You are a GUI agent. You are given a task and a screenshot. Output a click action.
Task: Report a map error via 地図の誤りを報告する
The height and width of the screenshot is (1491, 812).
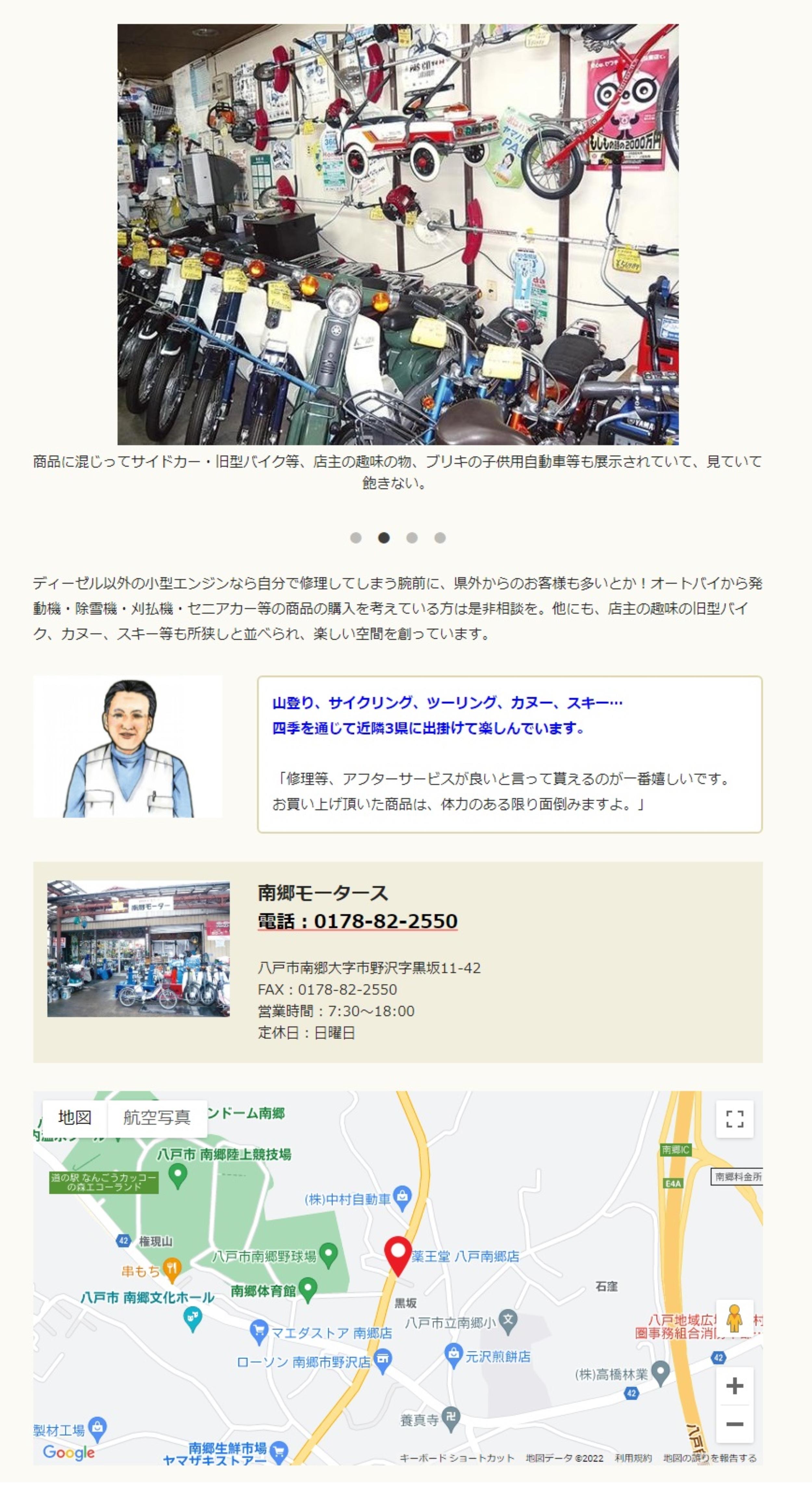[710, 1458]
